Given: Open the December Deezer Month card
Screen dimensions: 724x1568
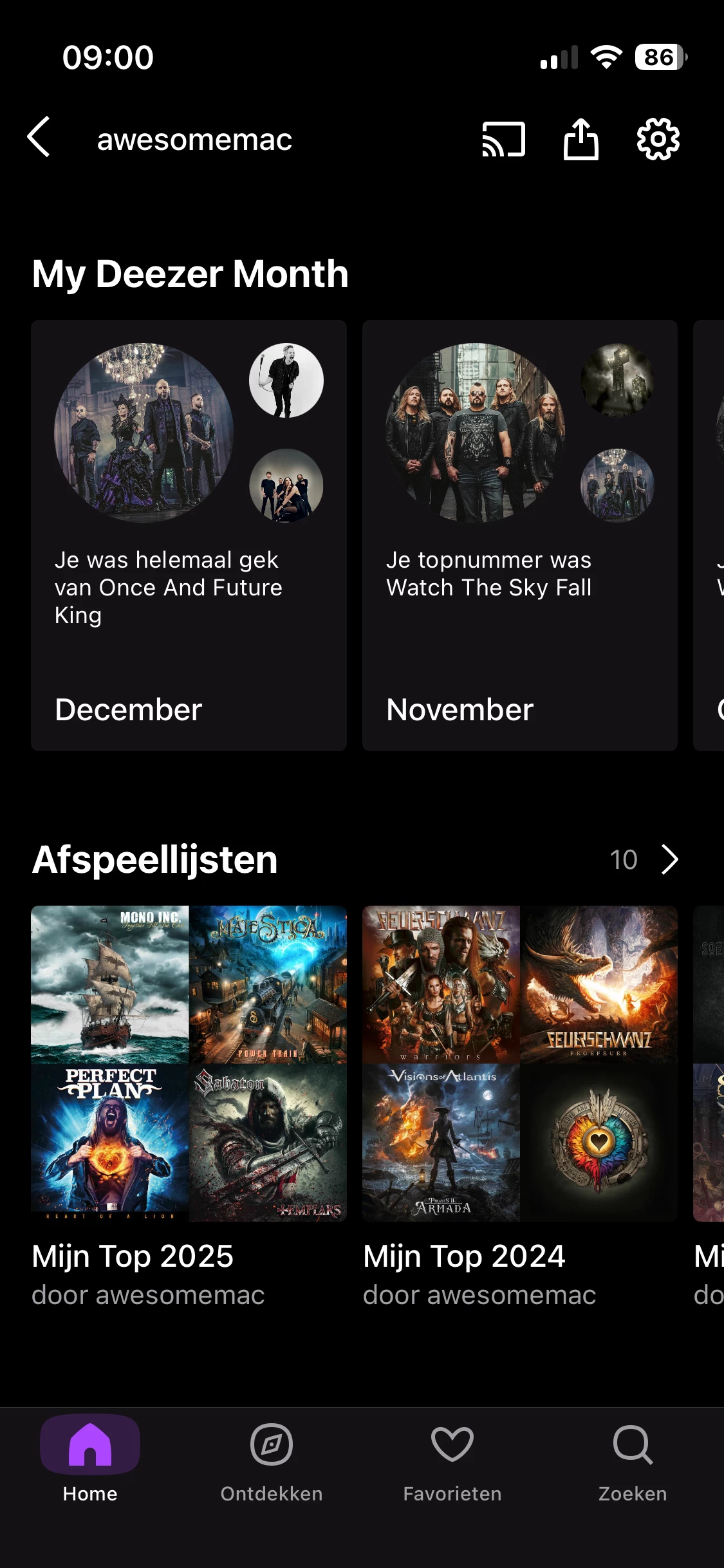Looking at the screenshot, I should [x=189, y=535].
